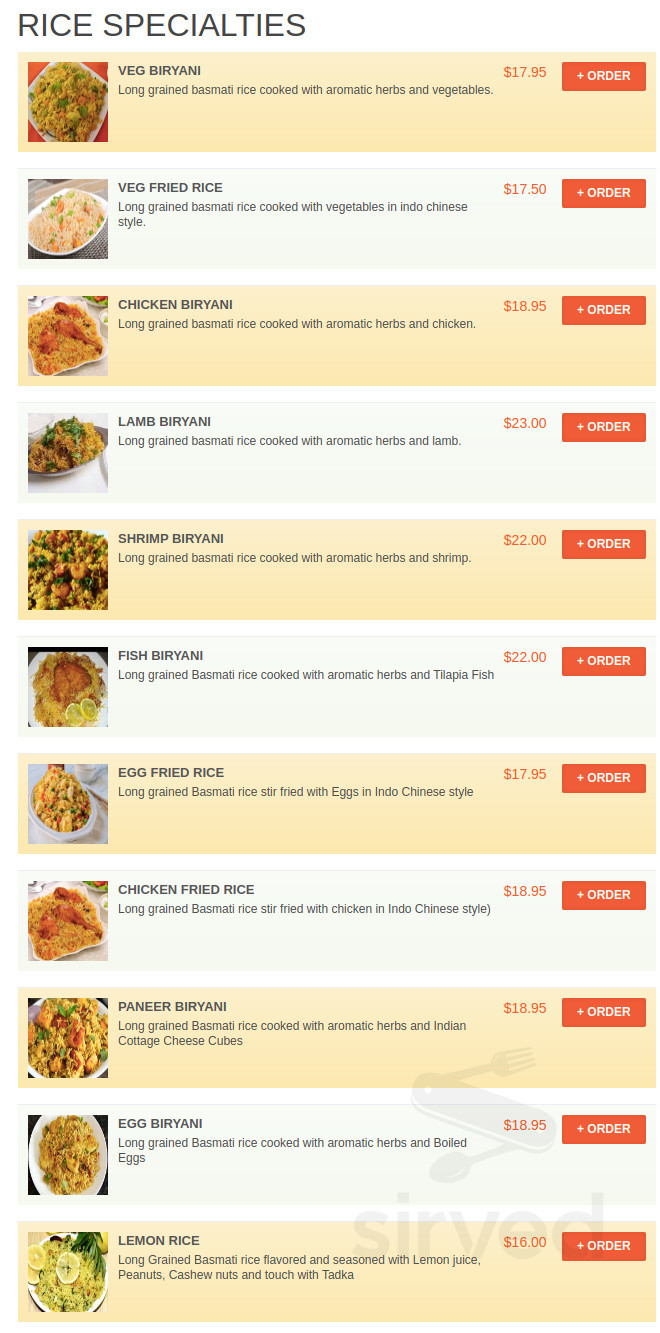Order the Veg Fried Rice

(x=603, y=193)
